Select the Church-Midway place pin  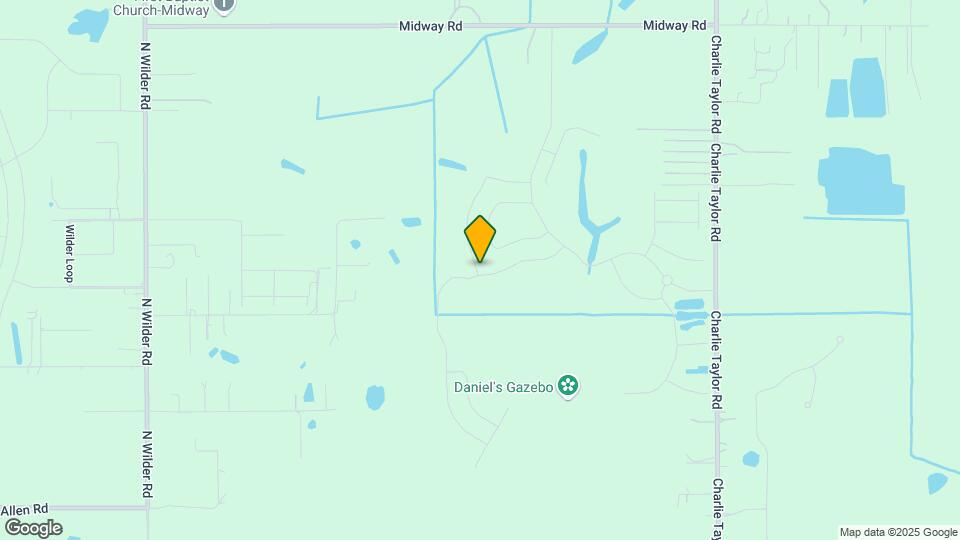coord(225,5)
